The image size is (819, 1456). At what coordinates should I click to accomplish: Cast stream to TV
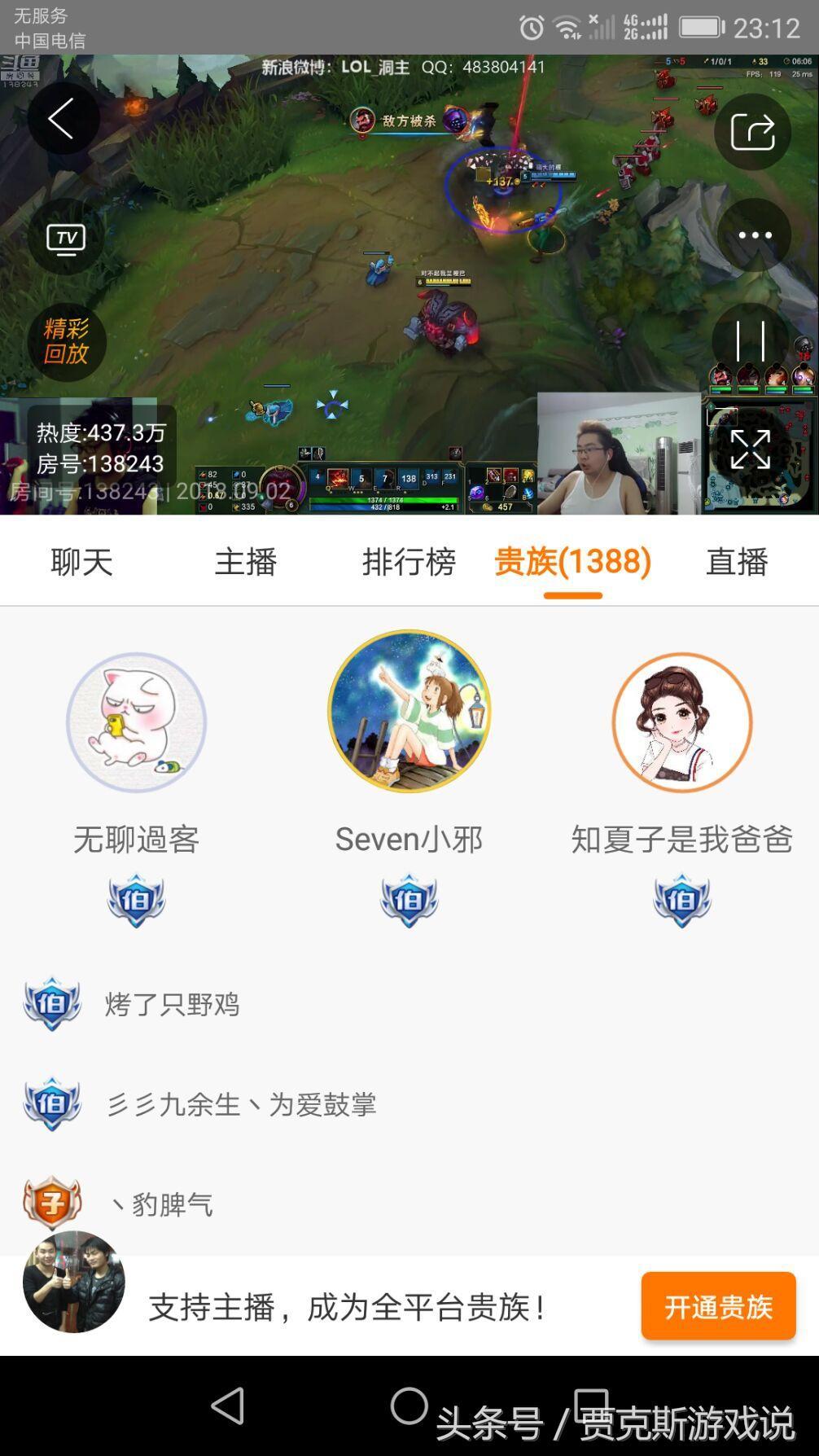point(65,239)
